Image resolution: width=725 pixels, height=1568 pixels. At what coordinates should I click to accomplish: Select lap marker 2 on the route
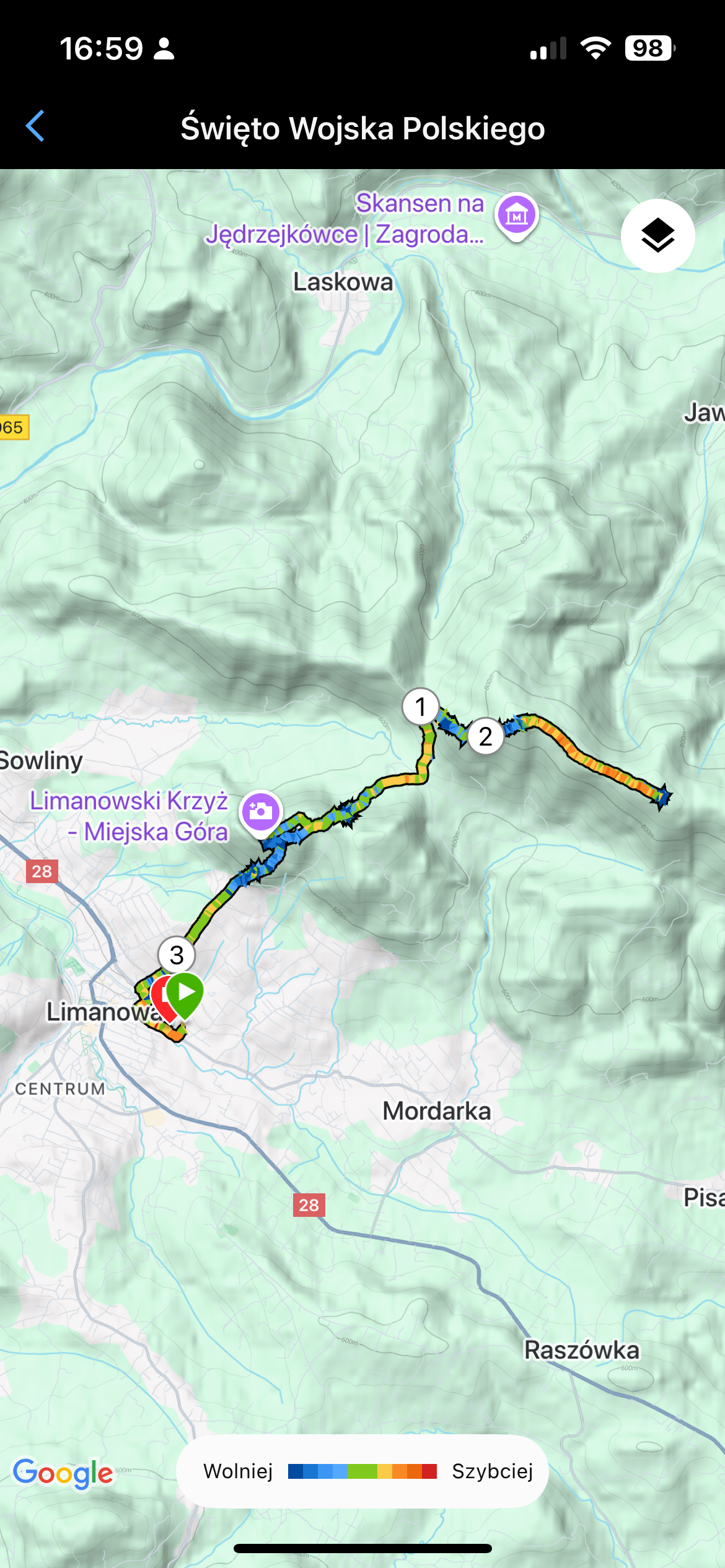coord(486,736)
